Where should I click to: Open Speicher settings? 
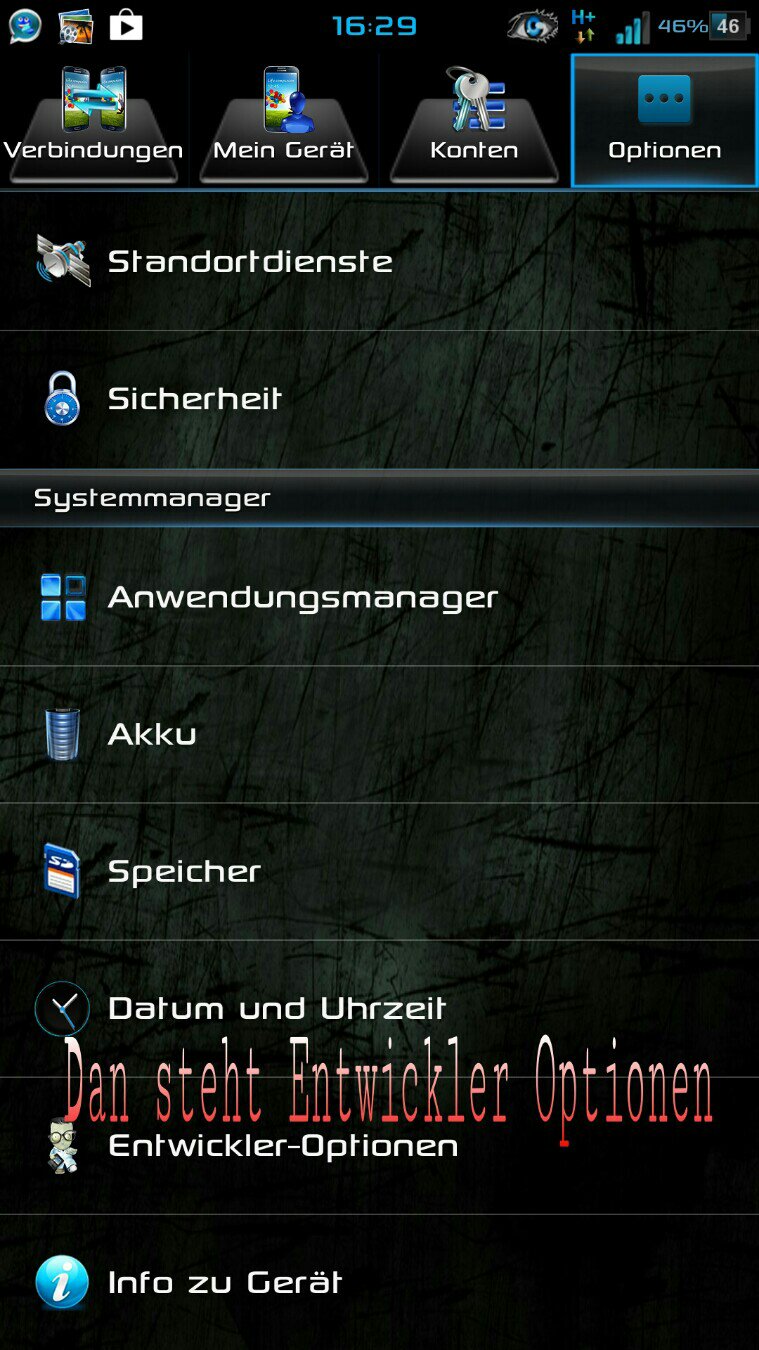point(379,871)
